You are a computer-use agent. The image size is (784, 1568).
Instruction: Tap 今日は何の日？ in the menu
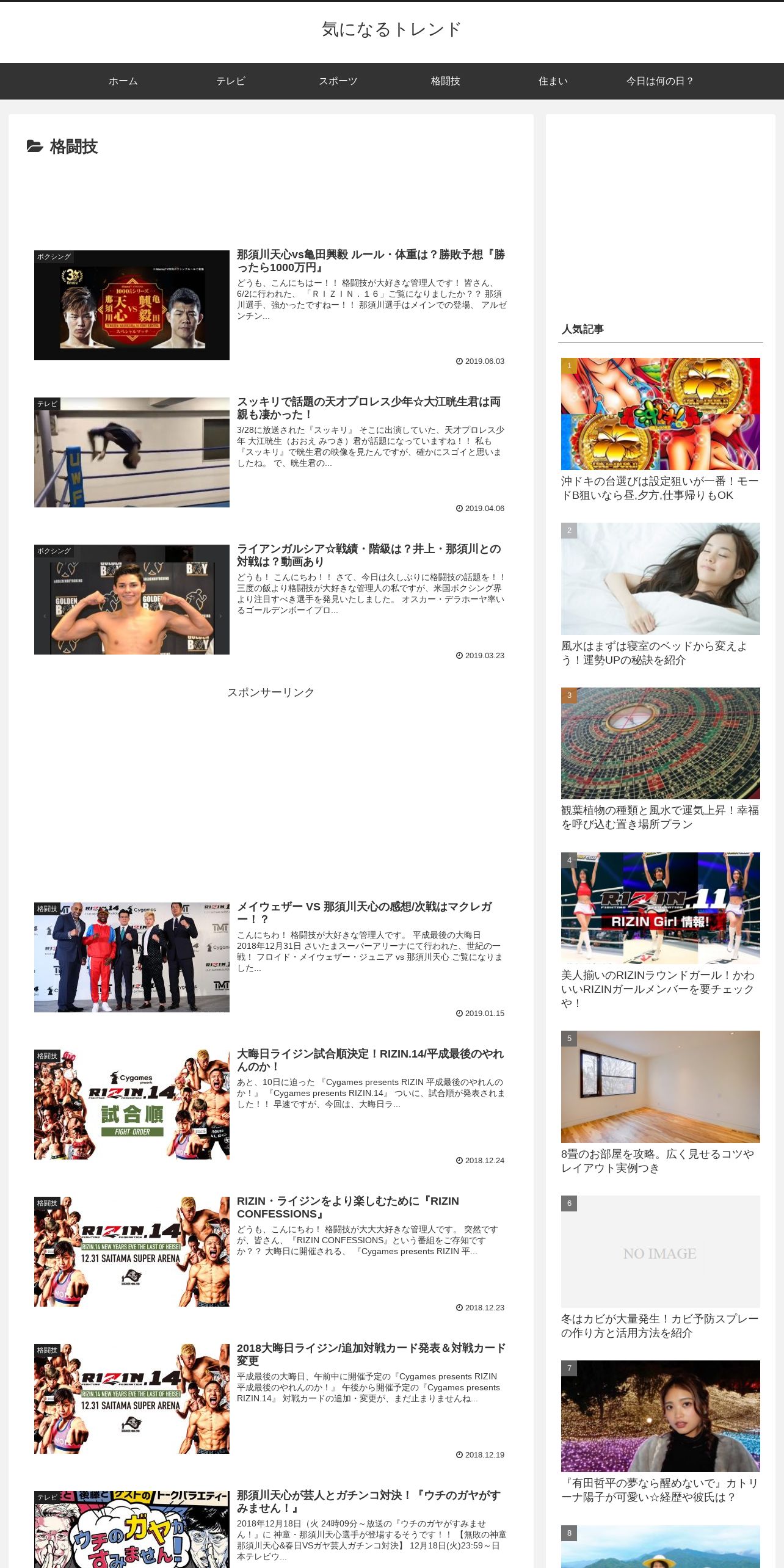click(660, 81)
